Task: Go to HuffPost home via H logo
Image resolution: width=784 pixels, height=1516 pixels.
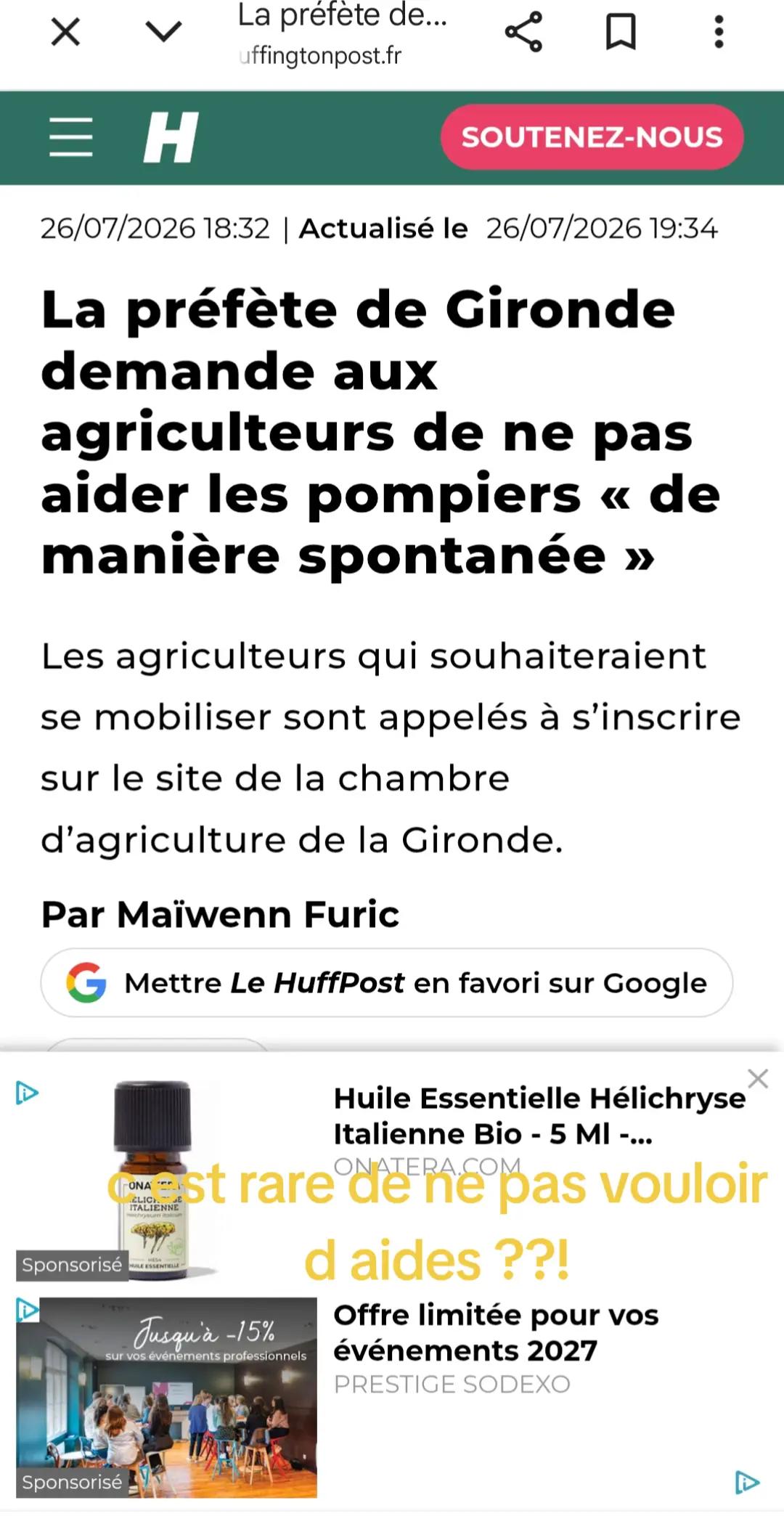Action: coord(171,137)
